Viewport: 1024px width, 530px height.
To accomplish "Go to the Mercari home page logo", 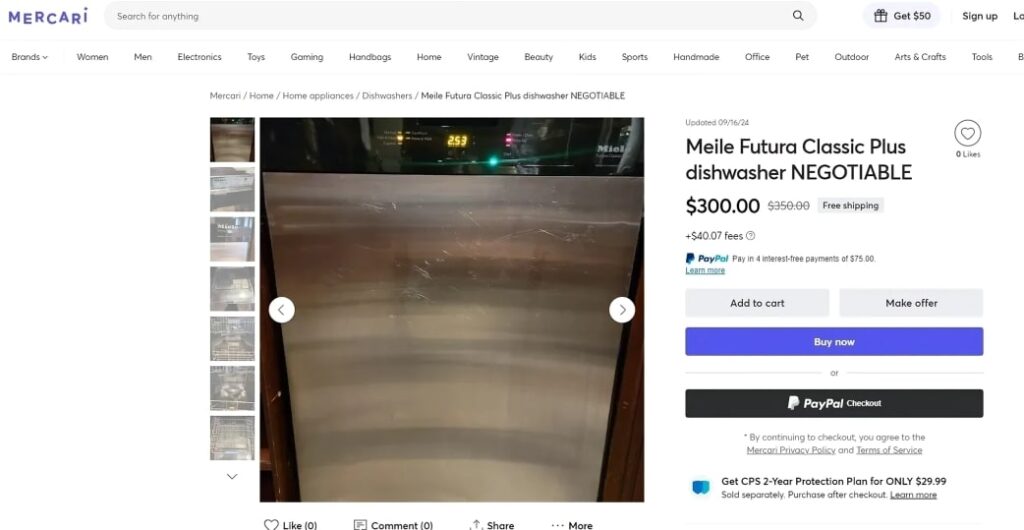I will coord(48,16).
